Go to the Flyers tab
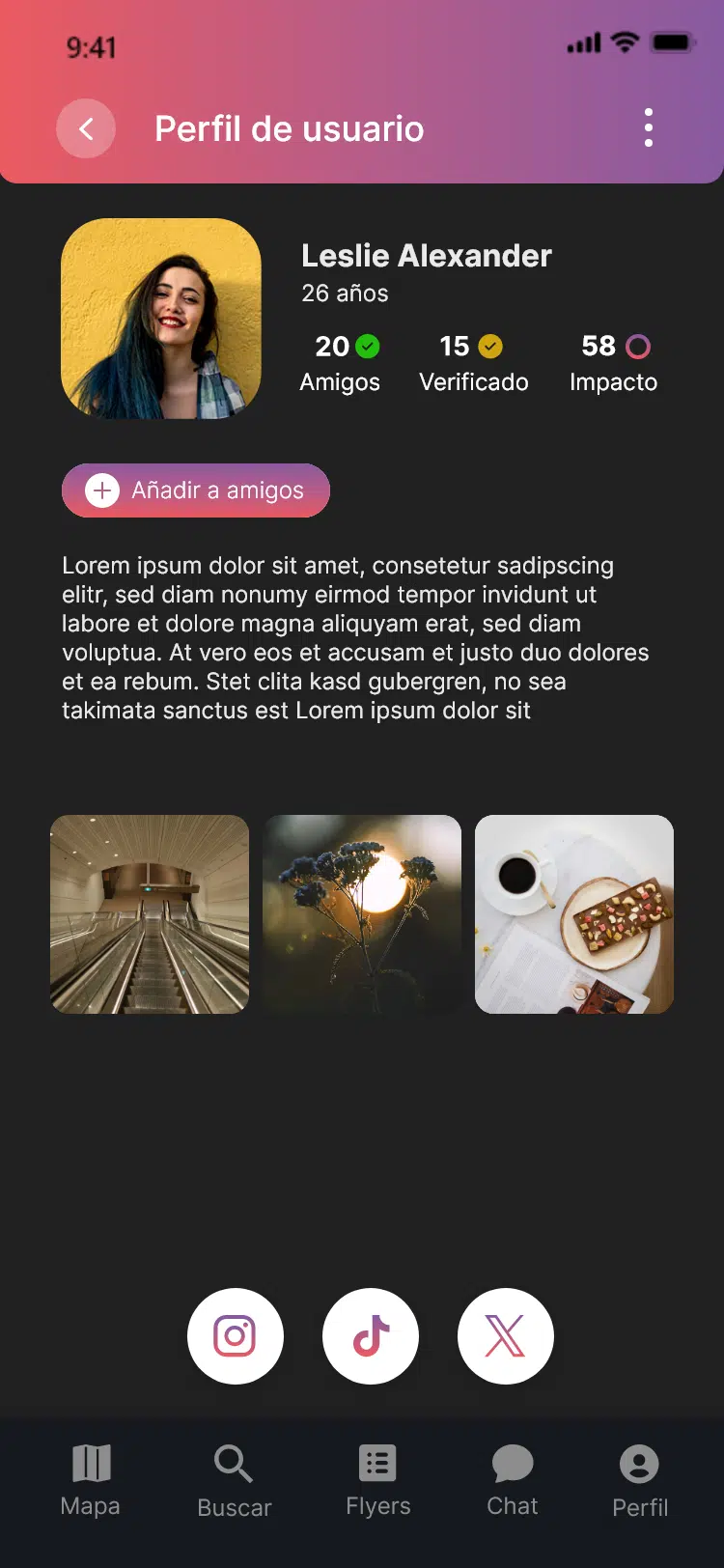The width and height of the screenshot is (724, 1568). (377, 1480)
